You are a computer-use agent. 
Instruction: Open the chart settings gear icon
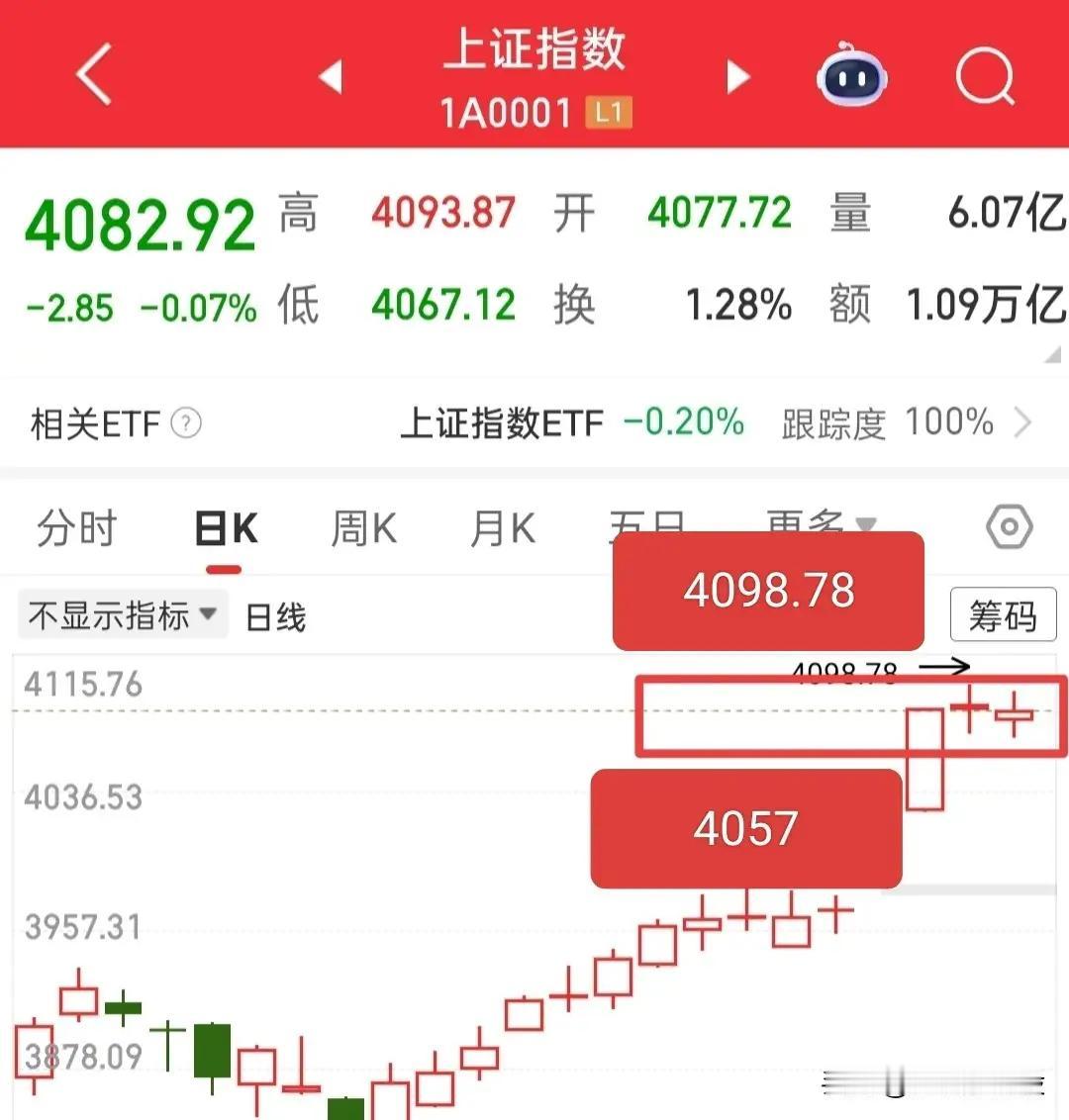pos(1009,527)
